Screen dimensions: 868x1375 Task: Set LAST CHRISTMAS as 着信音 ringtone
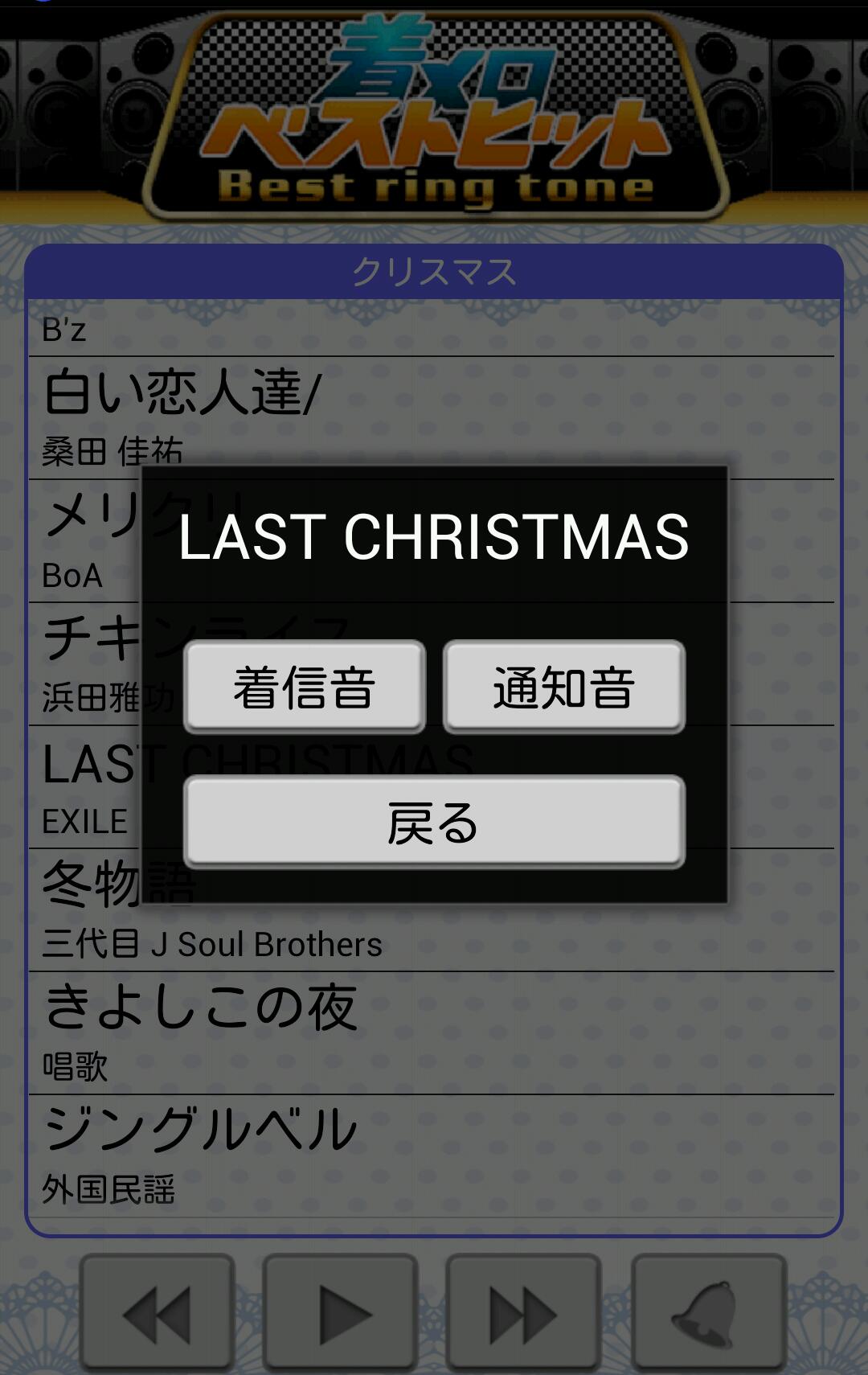point(305,687)
